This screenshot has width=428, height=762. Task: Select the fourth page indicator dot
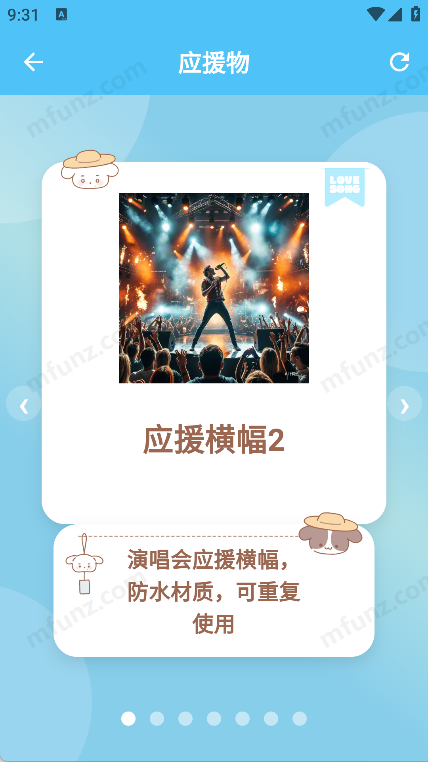coord(214,718)
